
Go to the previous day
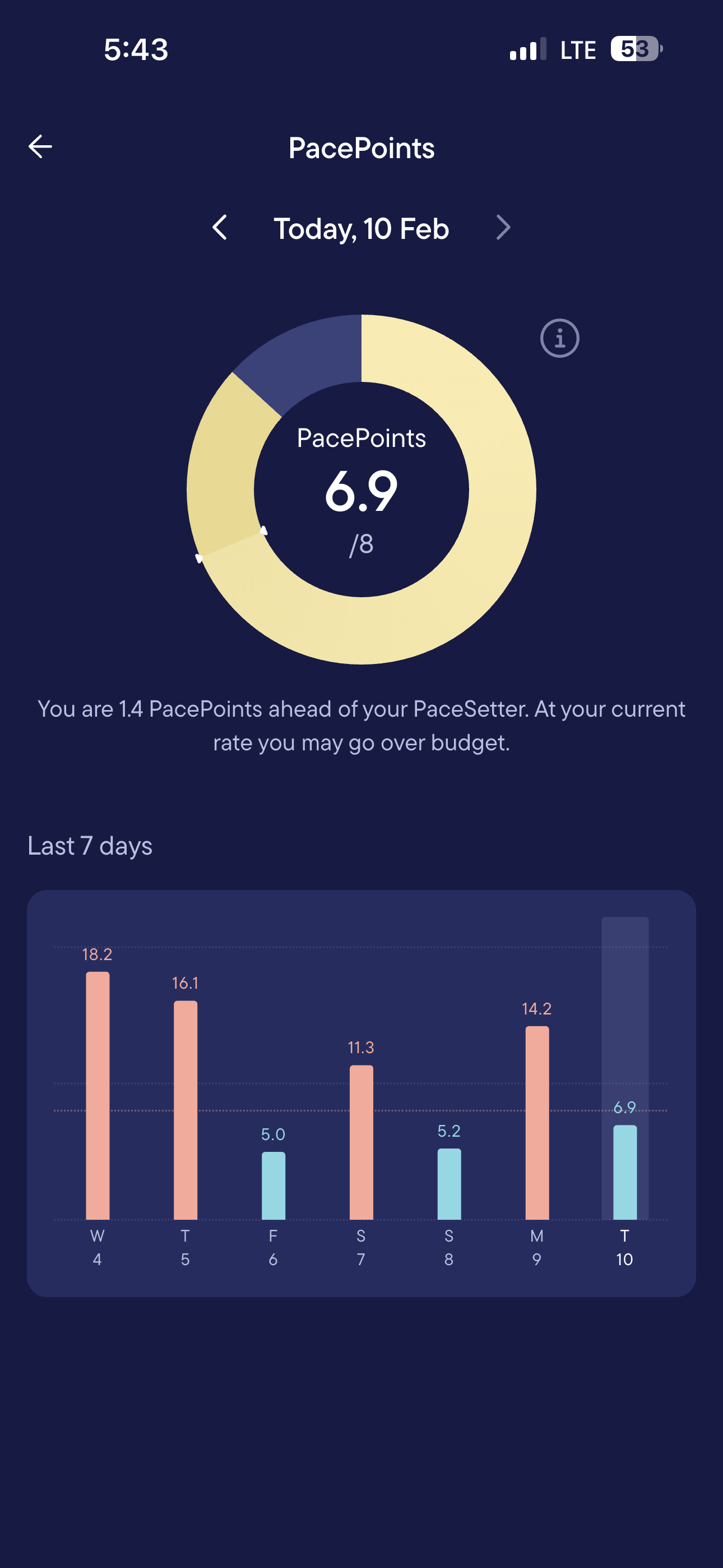click(220, 228)
